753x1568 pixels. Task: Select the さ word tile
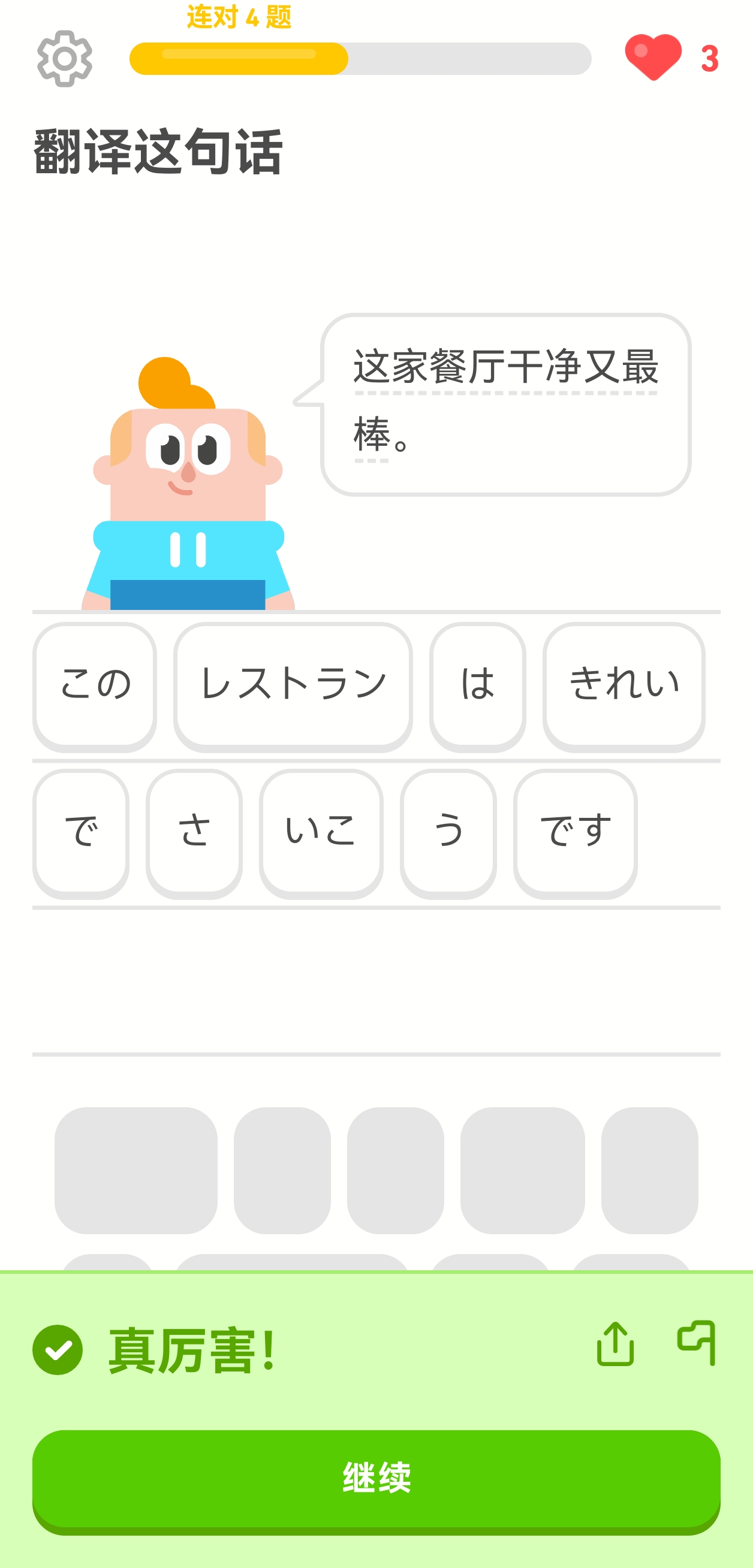click(x=194, y=832)
